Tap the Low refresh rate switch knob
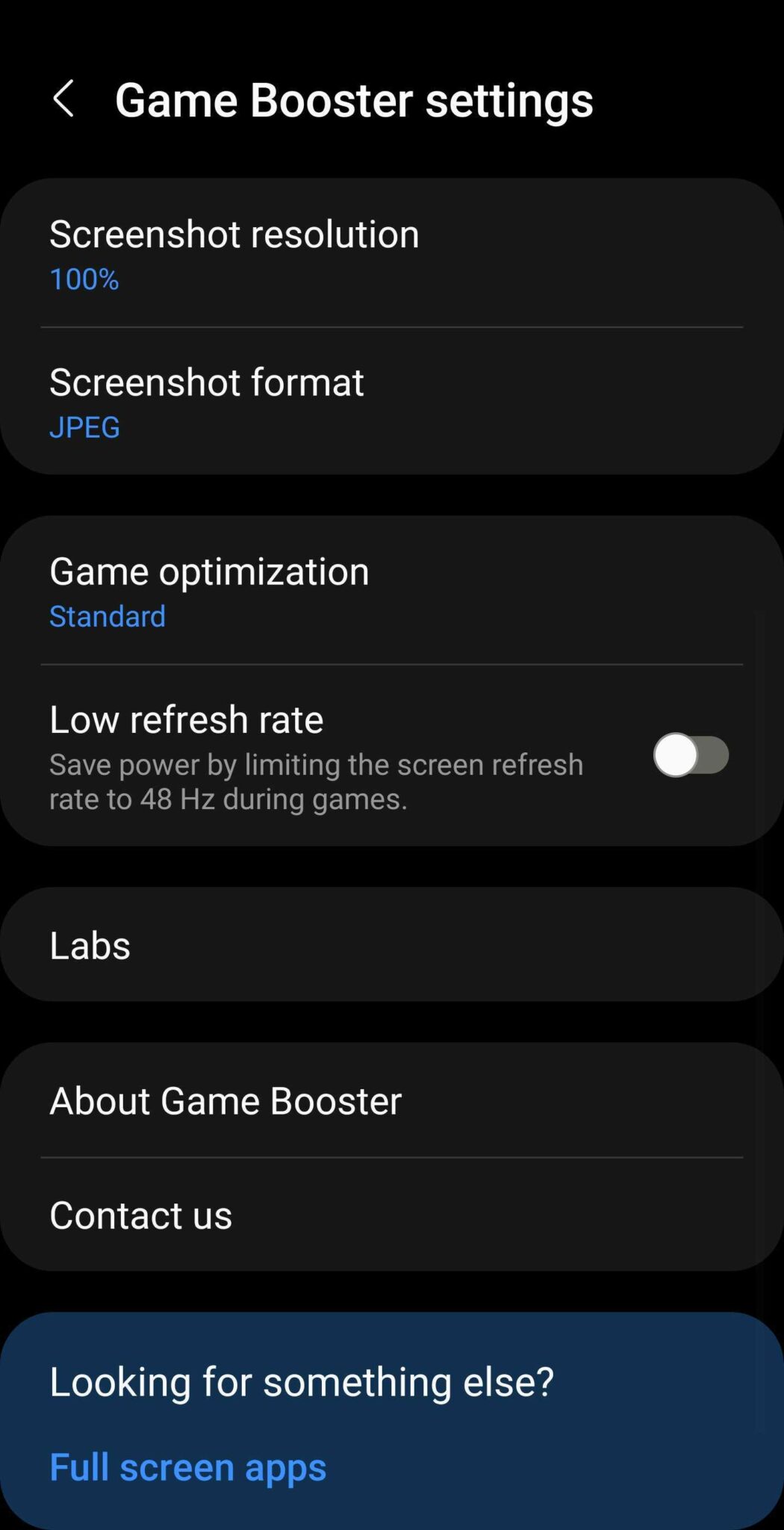Viewport: 784px width, 1530px height. 676,755
